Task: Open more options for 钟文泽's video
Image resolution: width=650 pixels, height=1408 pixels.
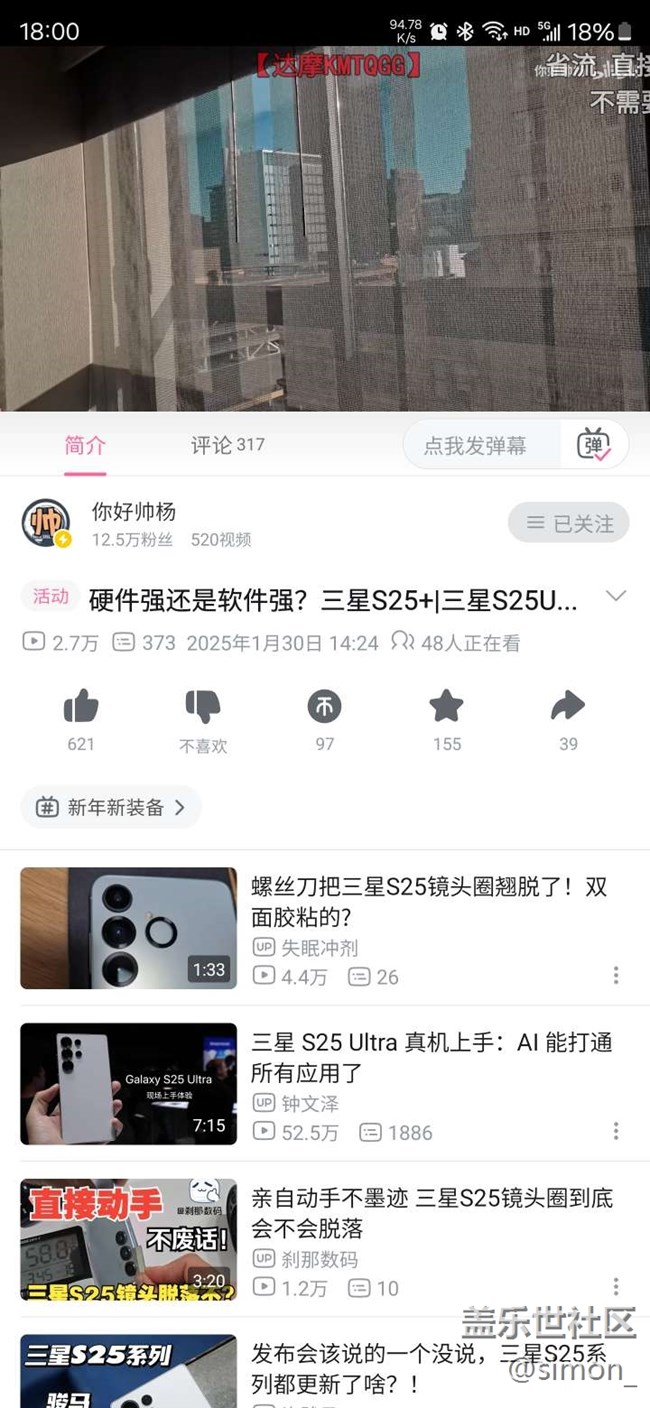Action: (x=616, y=1131)
